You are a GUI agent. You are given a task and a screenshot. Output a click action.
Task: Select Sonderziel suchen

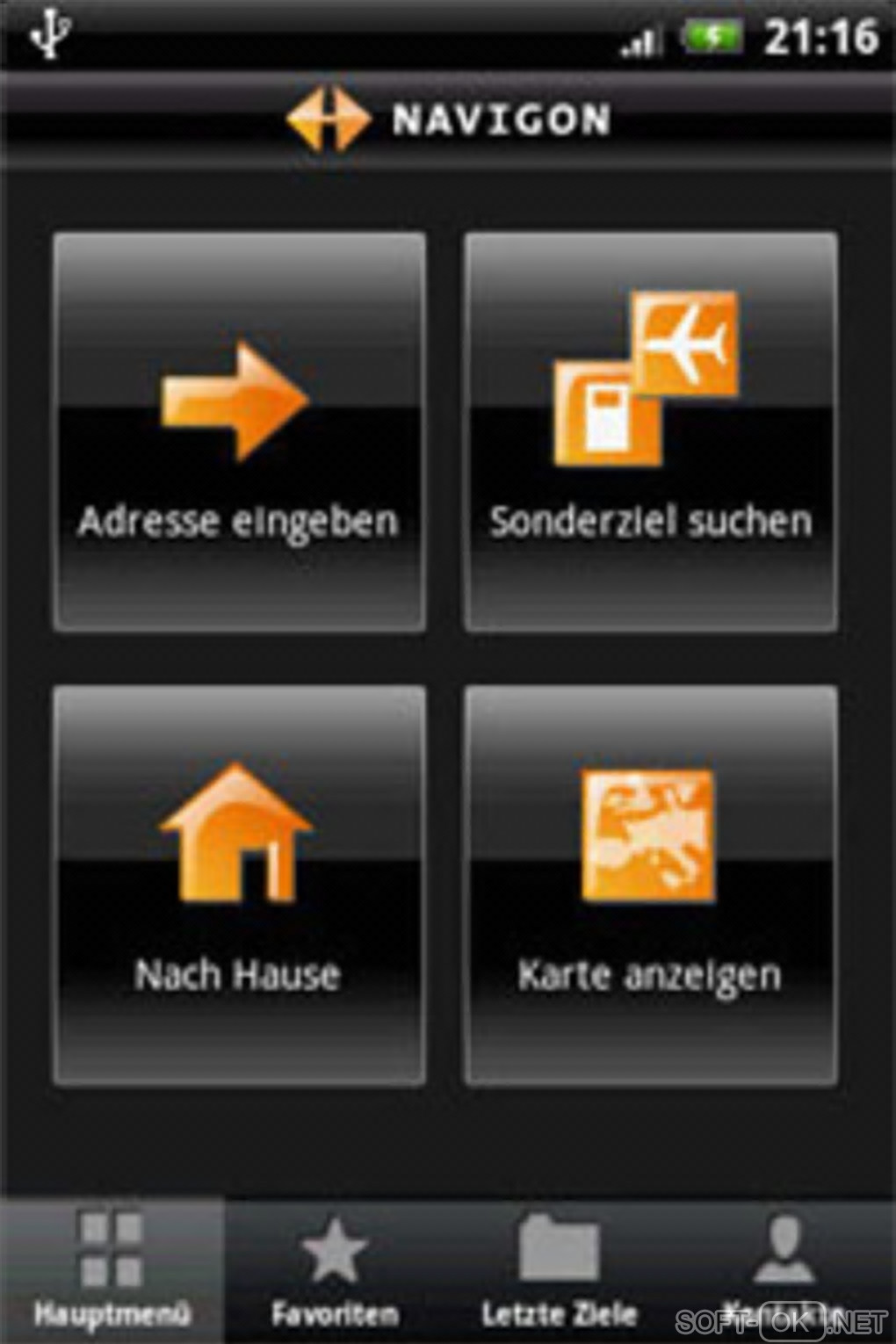tap(650, 431)
